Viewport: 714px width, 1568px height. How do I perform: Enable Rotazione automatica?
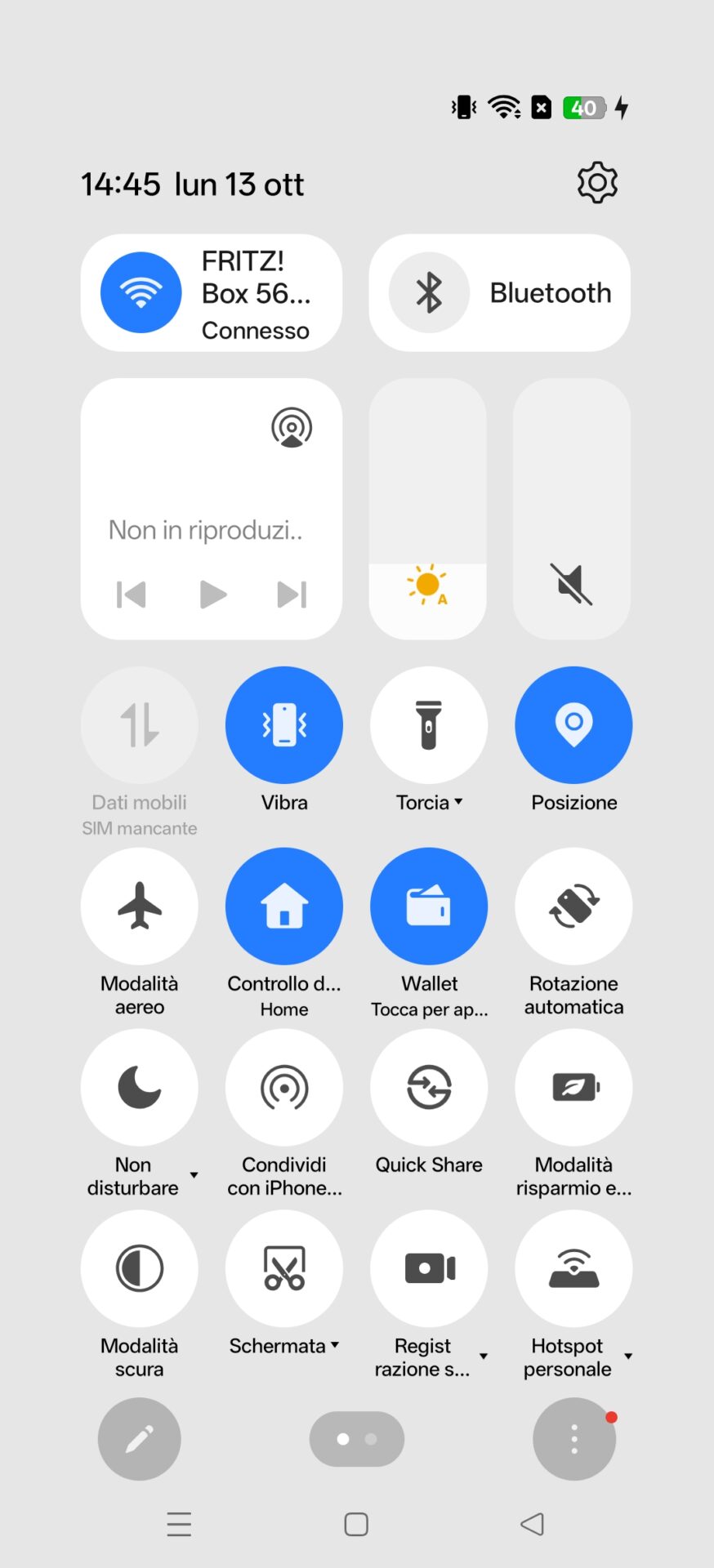coord(573,906)
